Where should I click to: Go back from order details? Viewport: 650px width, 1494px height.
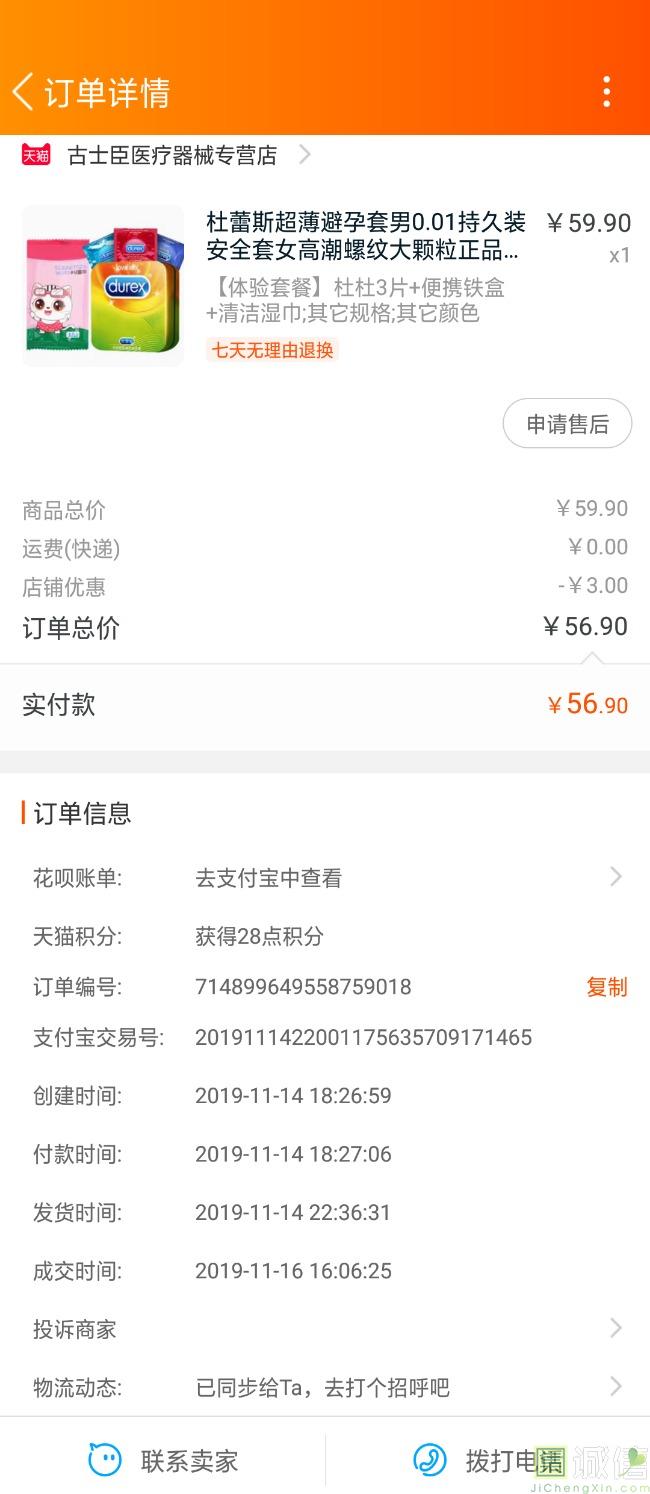pyautogui.click(x=24, y=92)
